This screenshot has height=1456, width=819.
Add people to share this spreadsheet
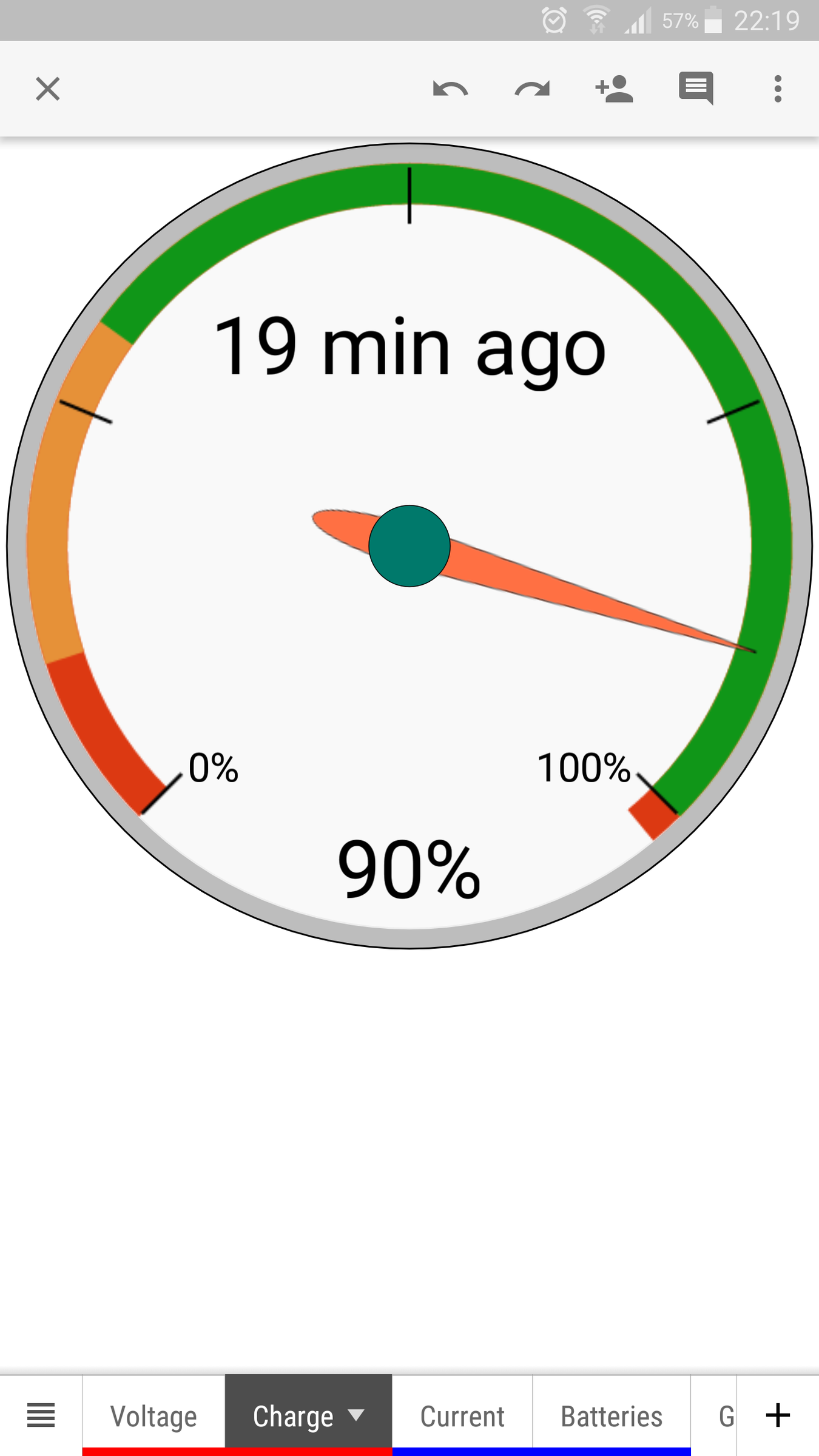coord(614,89)
